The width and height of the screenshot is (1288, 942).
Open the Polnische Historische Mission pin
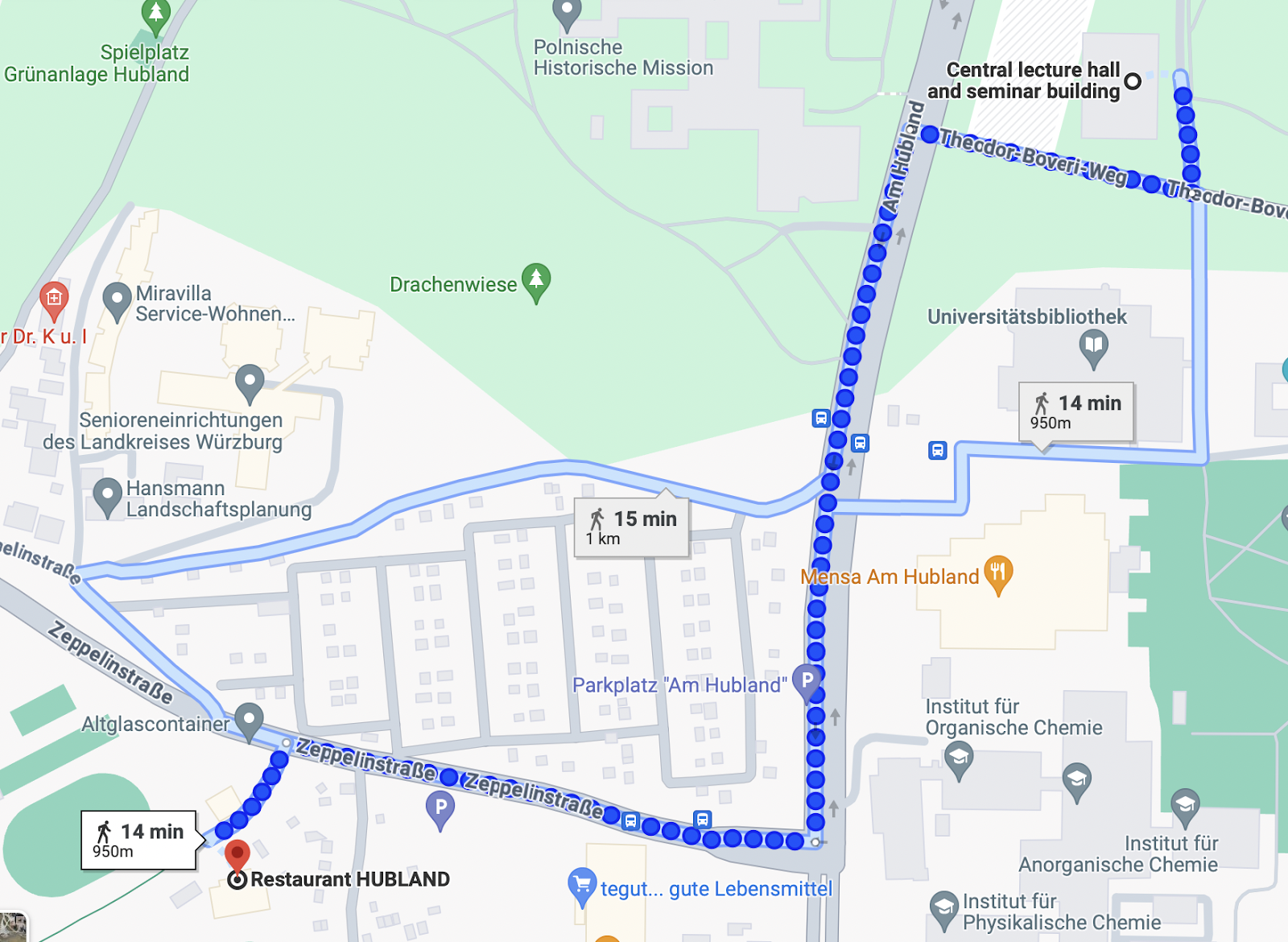(x=567, y=14)
